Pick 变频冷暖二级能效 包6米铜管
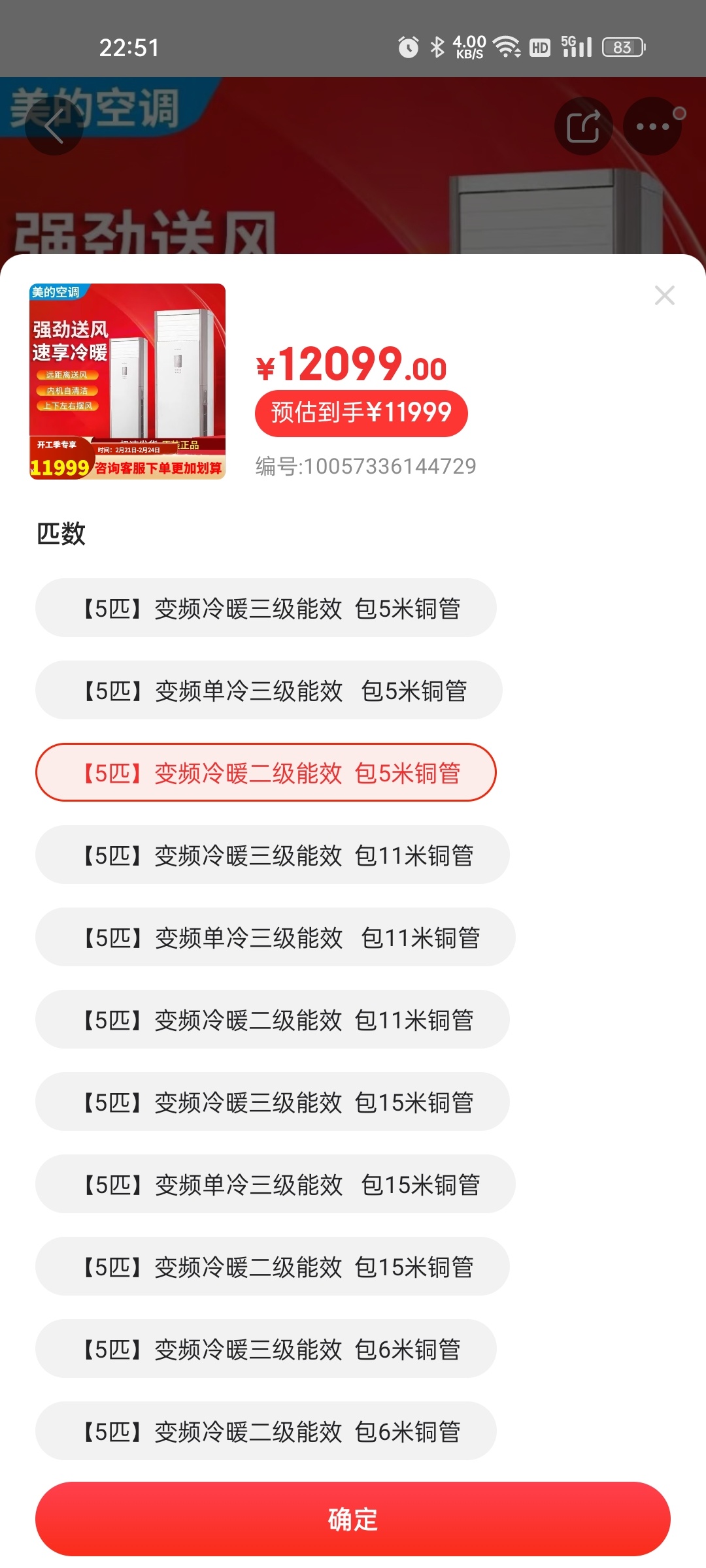The height and width of the screenshot is (1568, 706). click(x=266, y=1431)
